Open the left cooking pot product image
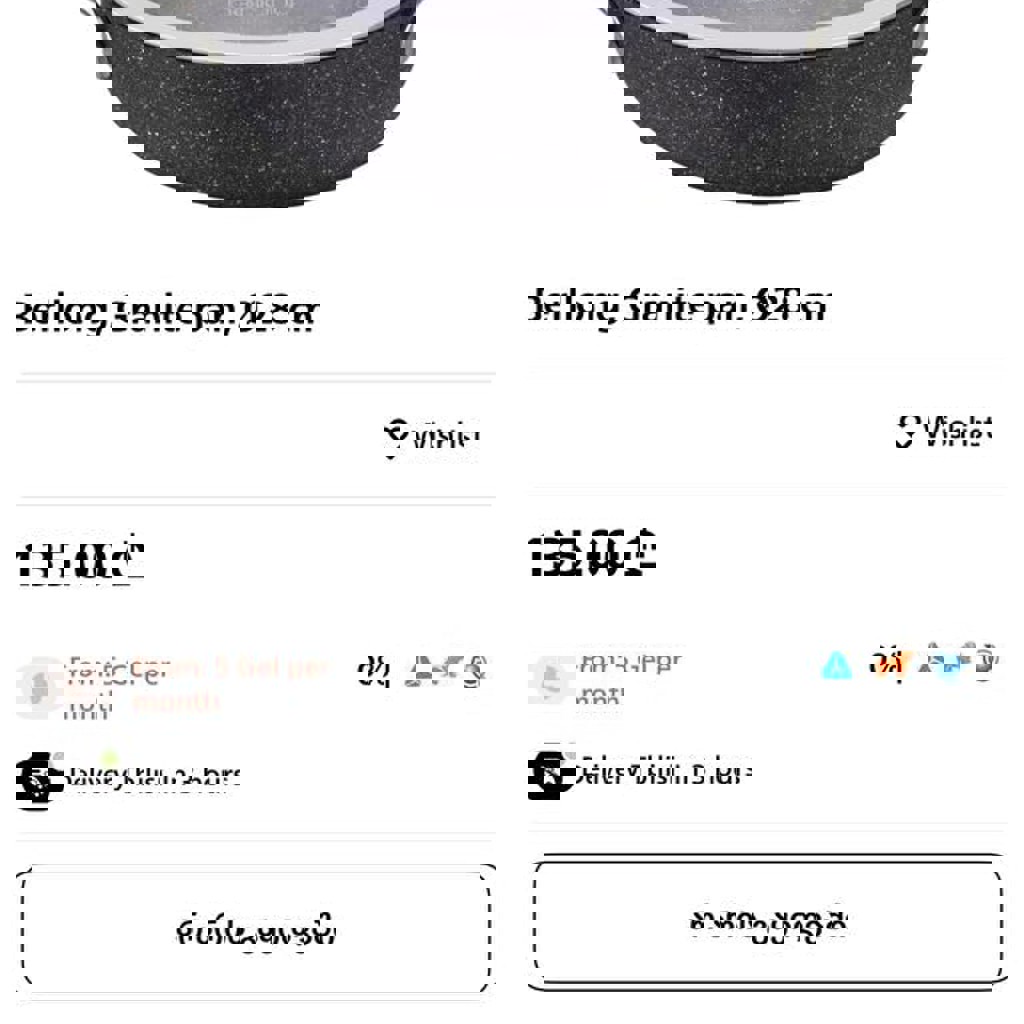The height and width of the screenshot is (1024, 1024). 256,100
